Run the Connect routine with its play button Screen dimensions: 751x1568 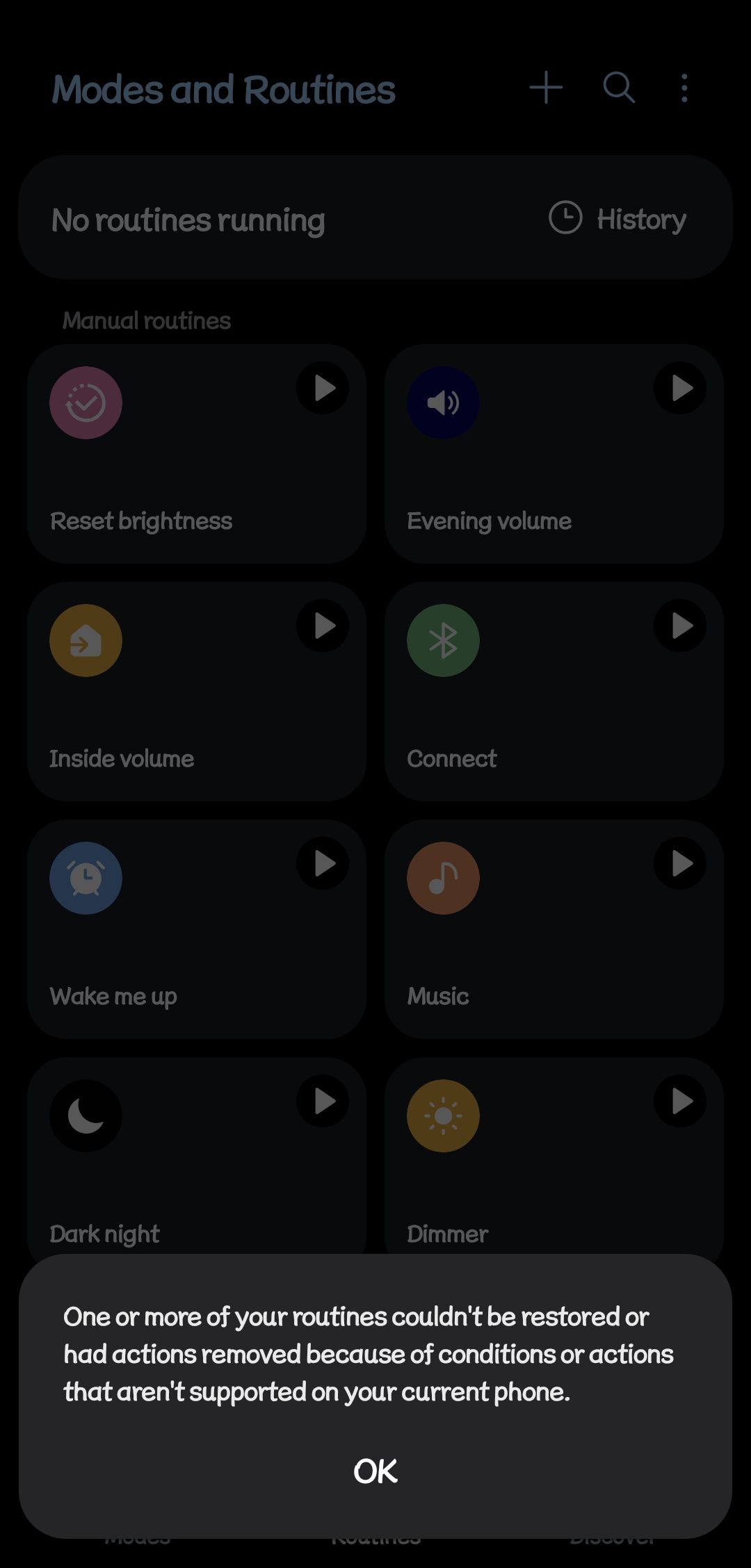point(680,626)
